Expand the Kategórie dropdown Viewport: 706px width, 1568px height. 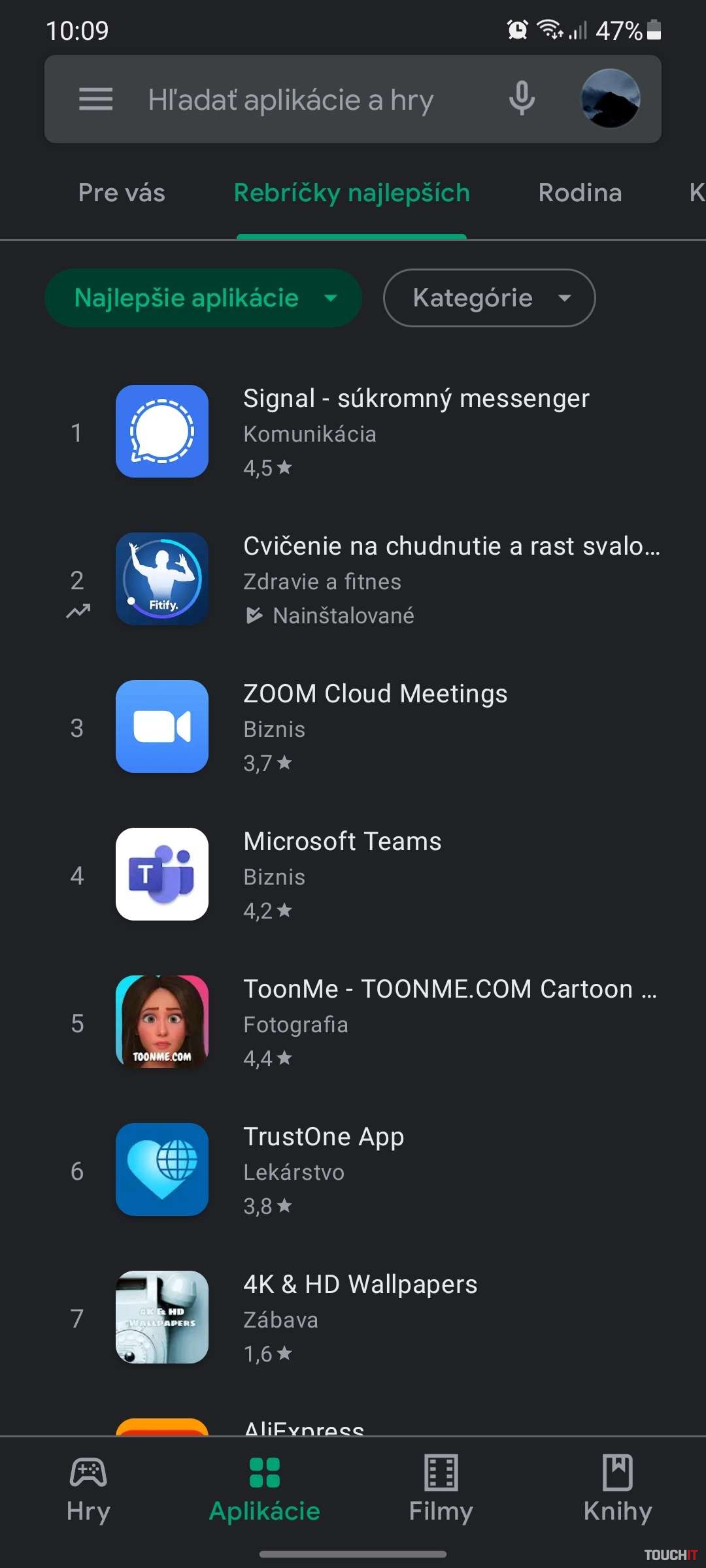pyautogui.click(x=489, y=298)
